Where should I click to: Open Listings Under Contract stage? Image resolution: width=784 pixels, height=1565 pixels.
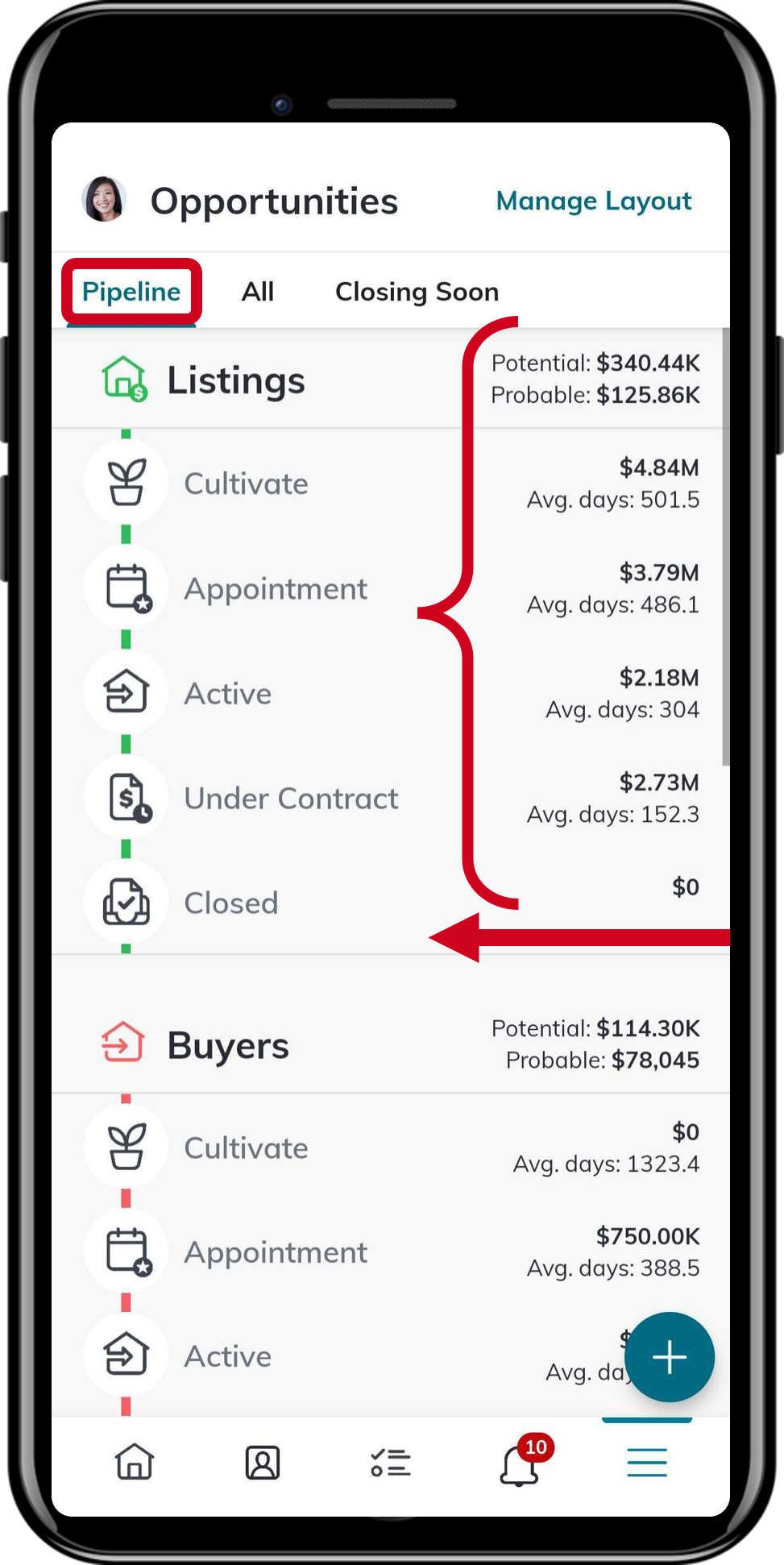(291, 799)
